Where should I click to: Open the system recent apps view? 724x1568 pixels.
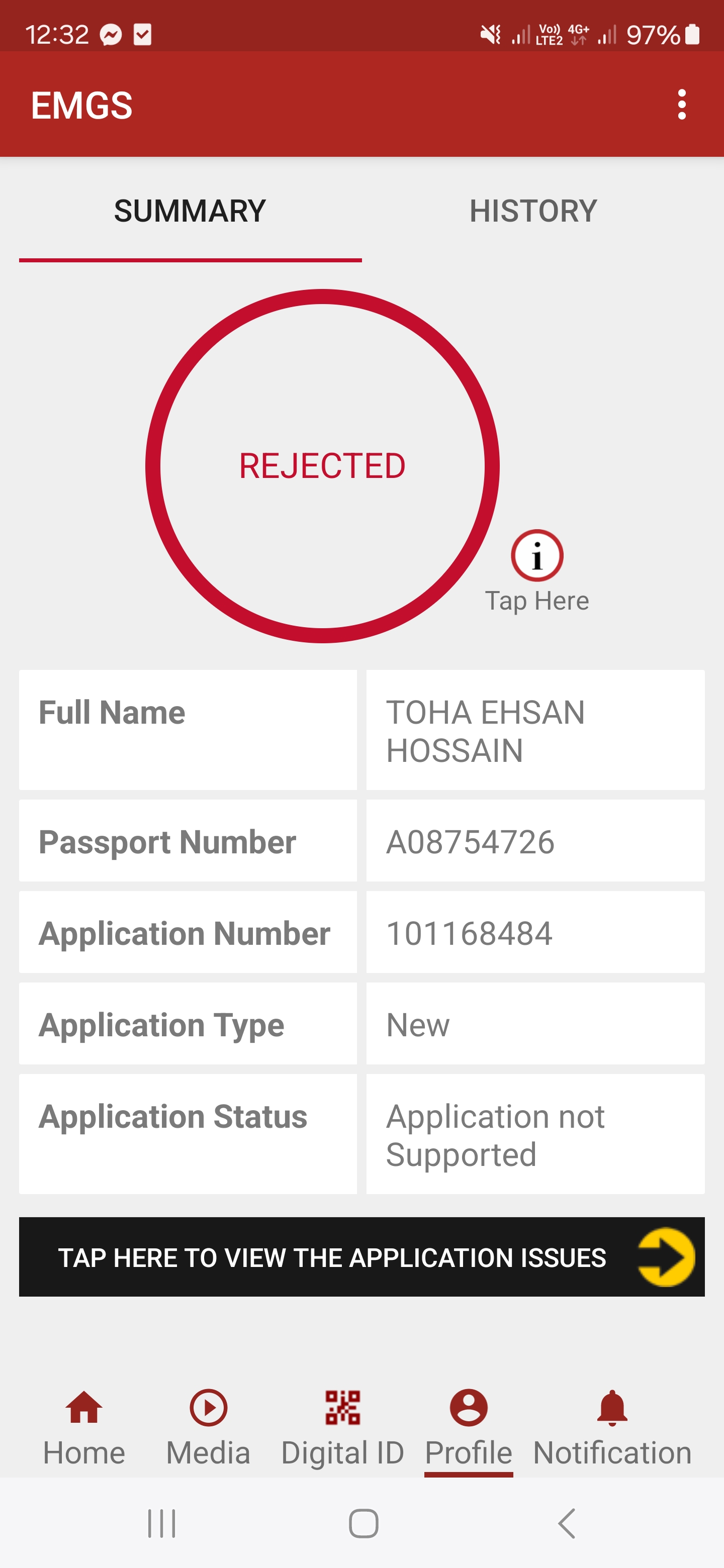tap(161, 1524)
